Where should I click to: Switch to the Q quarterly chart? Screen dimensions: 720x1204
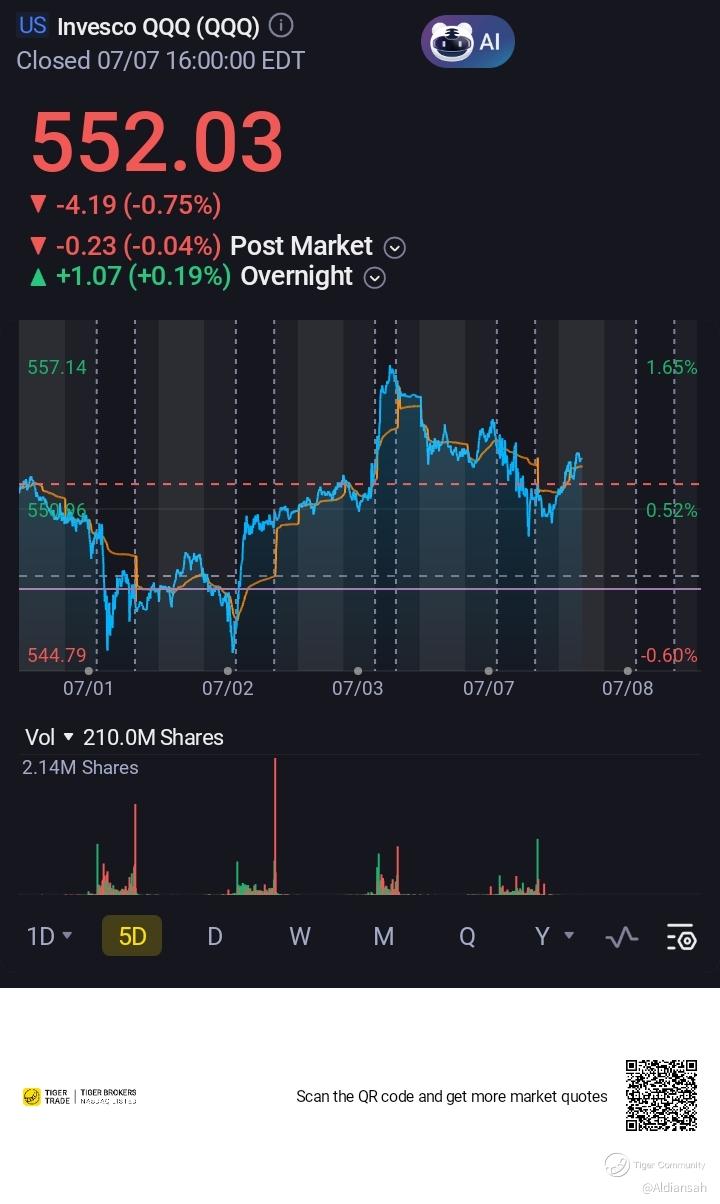click(467, 936)
